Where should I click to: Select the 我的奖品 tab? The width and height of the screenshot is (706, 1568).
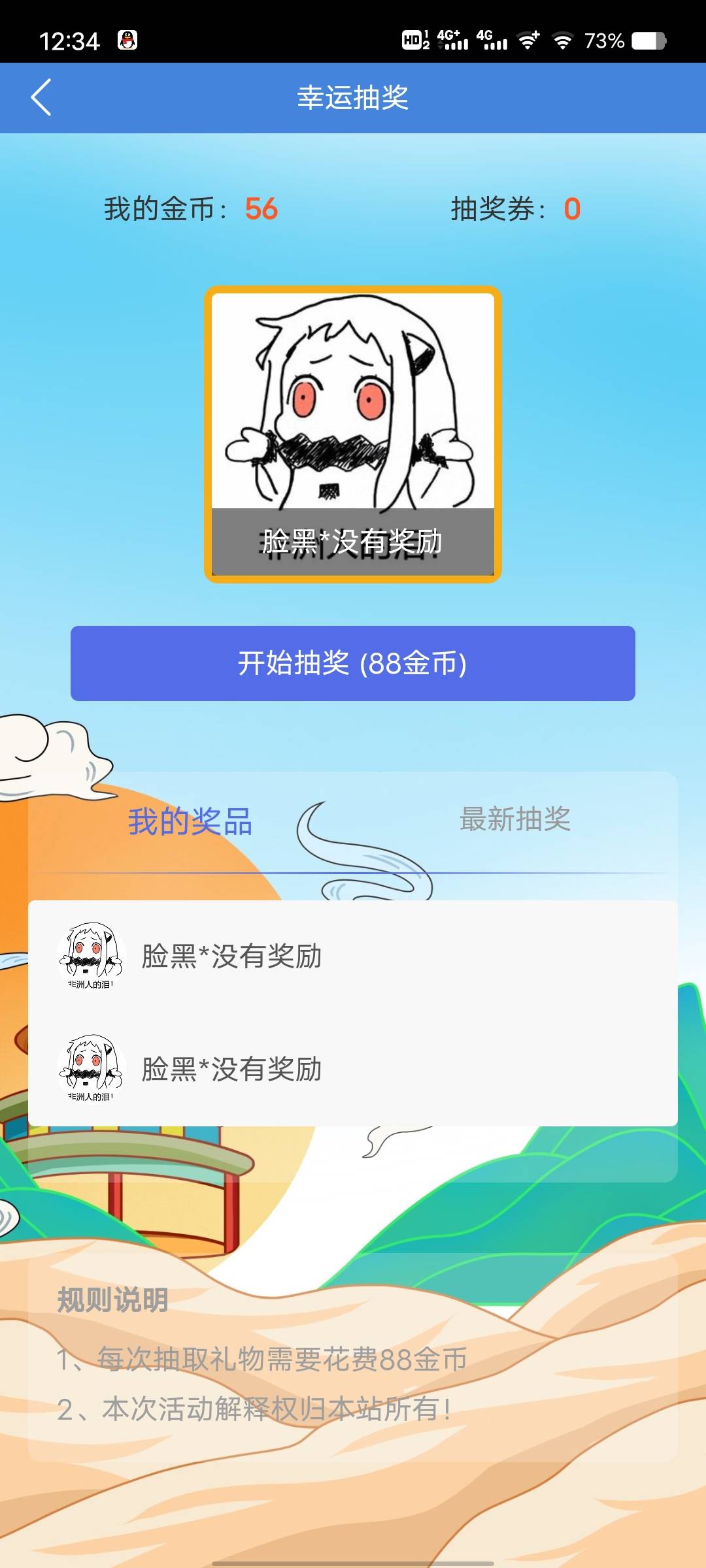point(190,821)
